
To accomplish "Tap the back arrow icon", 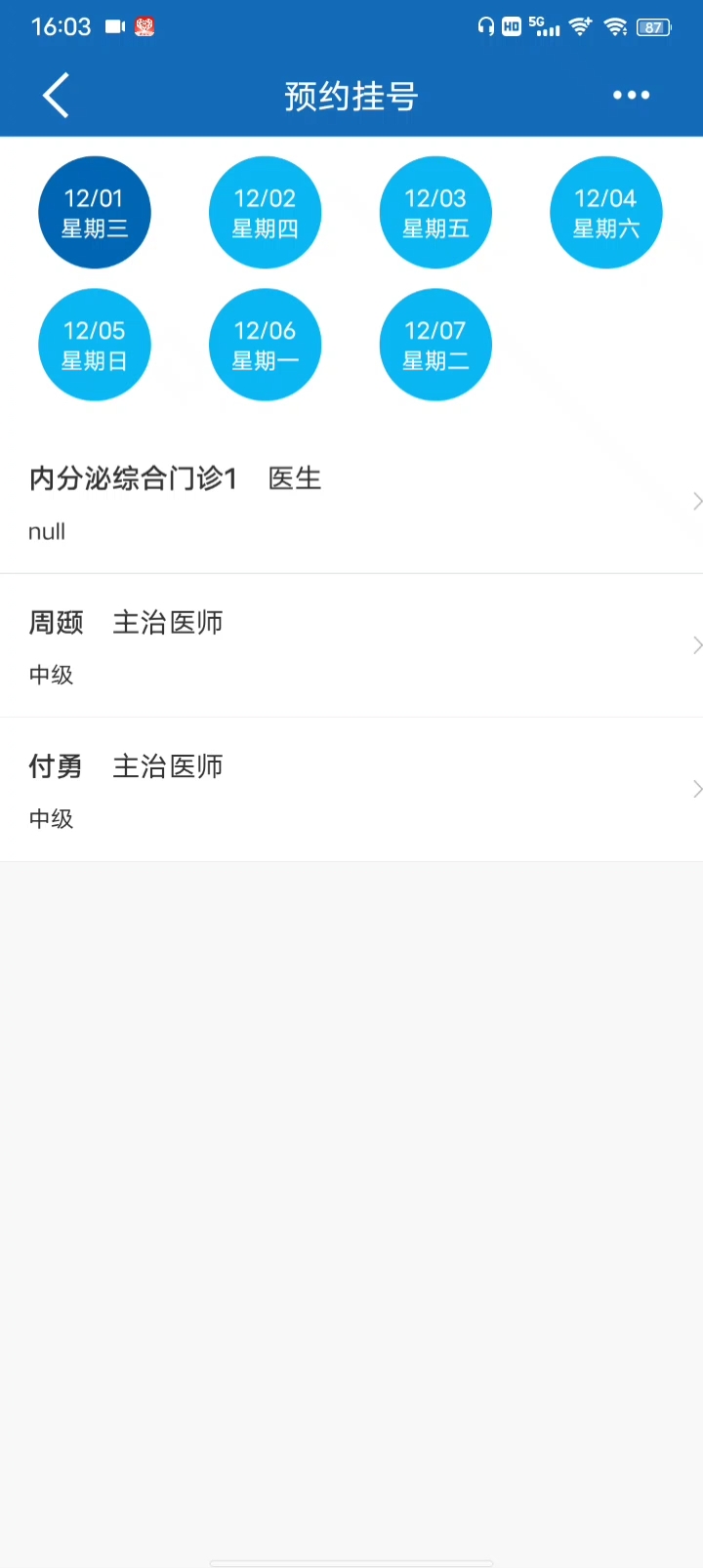I will coord(56,95).
